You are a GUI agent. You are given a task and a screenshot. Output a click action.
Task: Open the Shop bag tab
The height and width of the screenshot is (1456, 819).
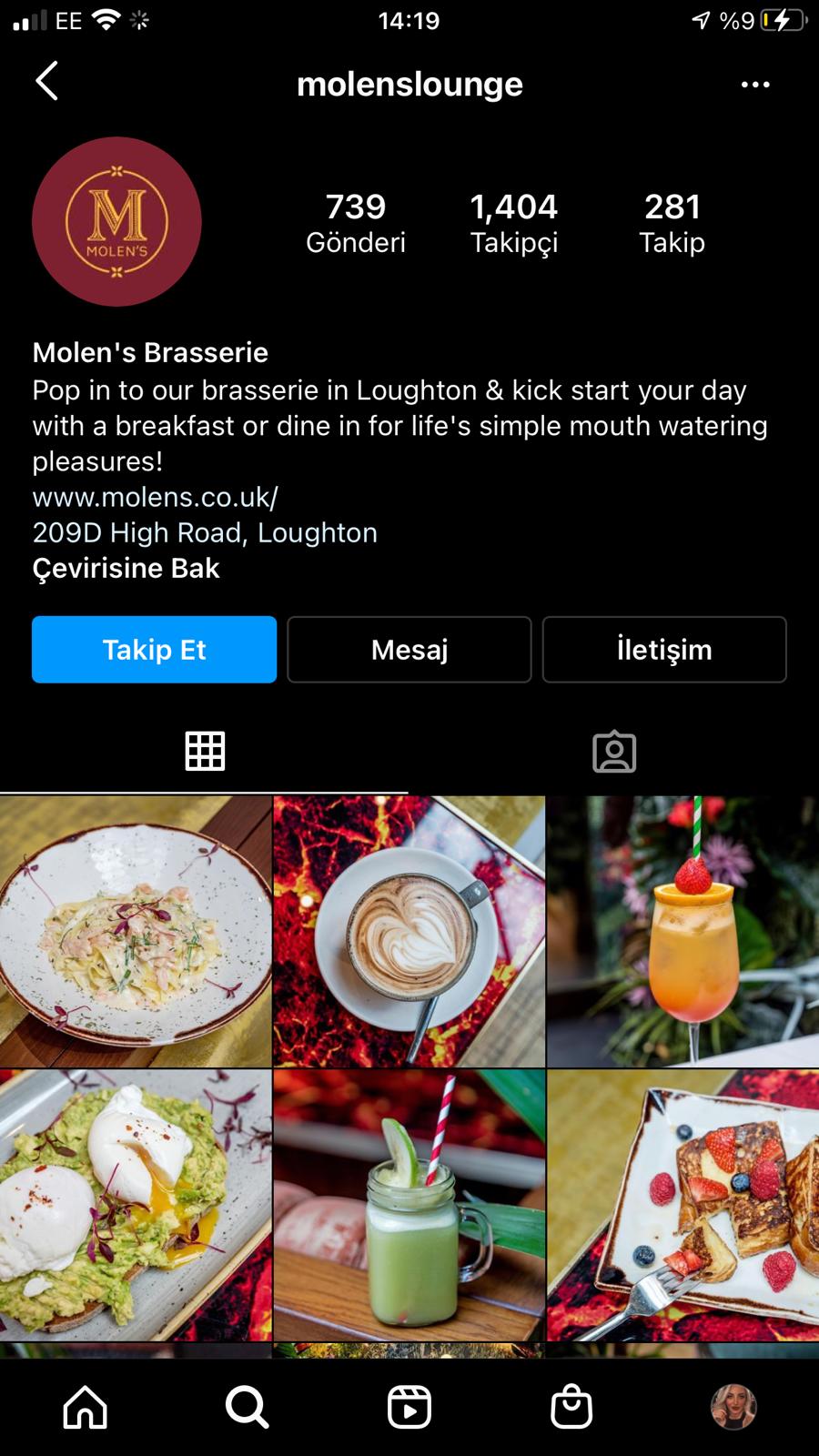click(571, 1407)
